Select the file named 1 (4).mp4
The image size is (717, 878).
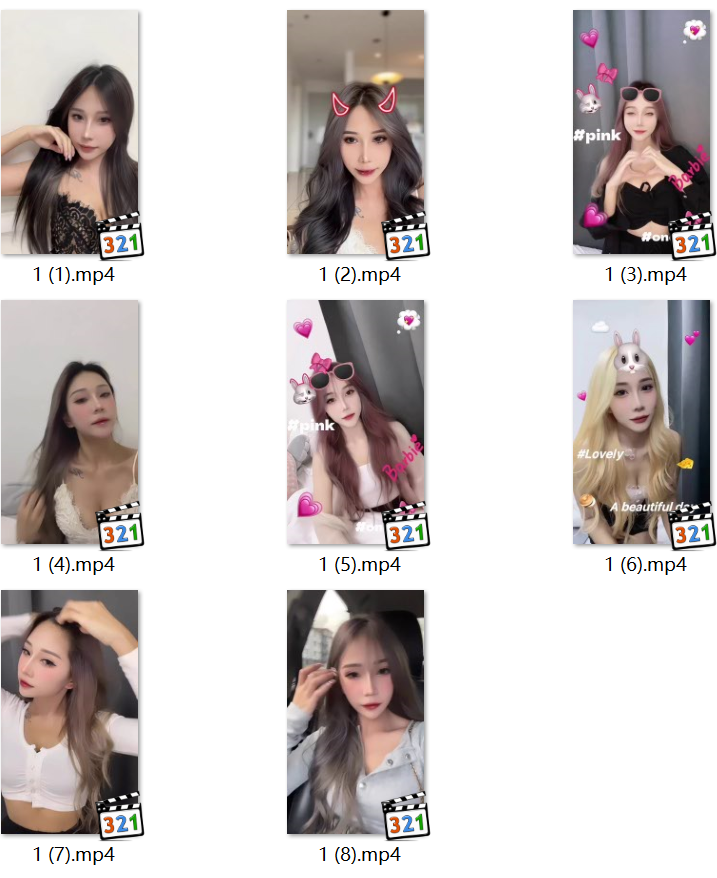click(x=70, y=422)
